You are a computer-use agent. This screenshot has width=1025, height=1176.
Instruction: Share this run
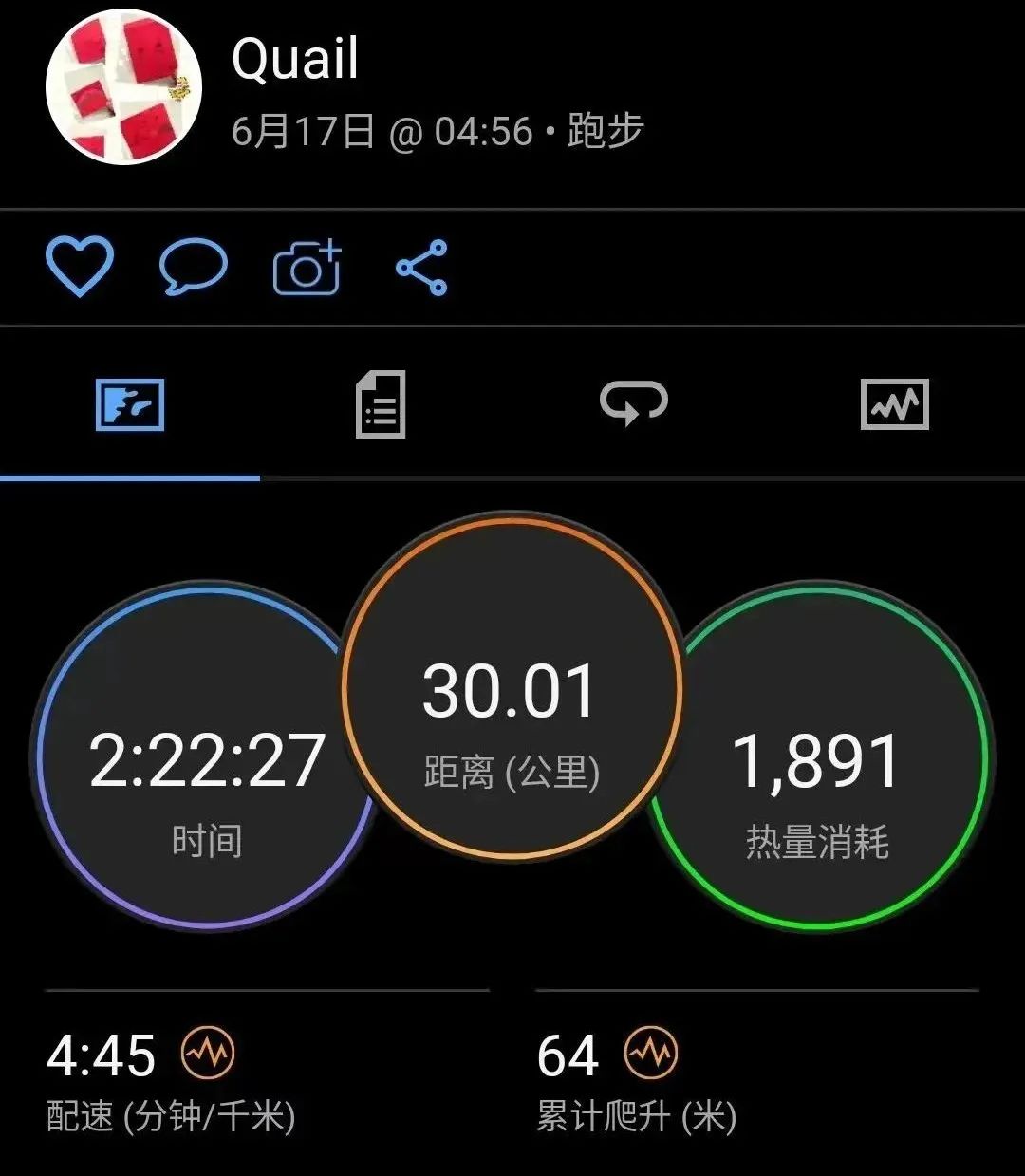pyautogui.click(x=422, y=268)
